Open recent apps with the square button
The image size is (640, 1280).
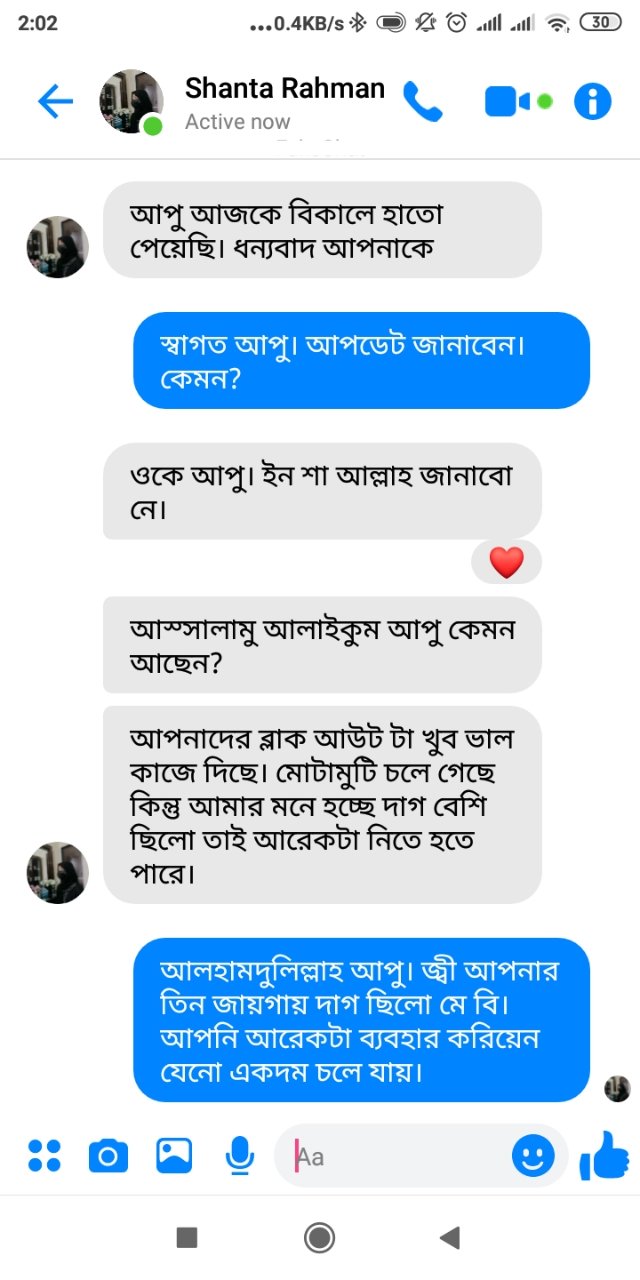coord(187,1238)
